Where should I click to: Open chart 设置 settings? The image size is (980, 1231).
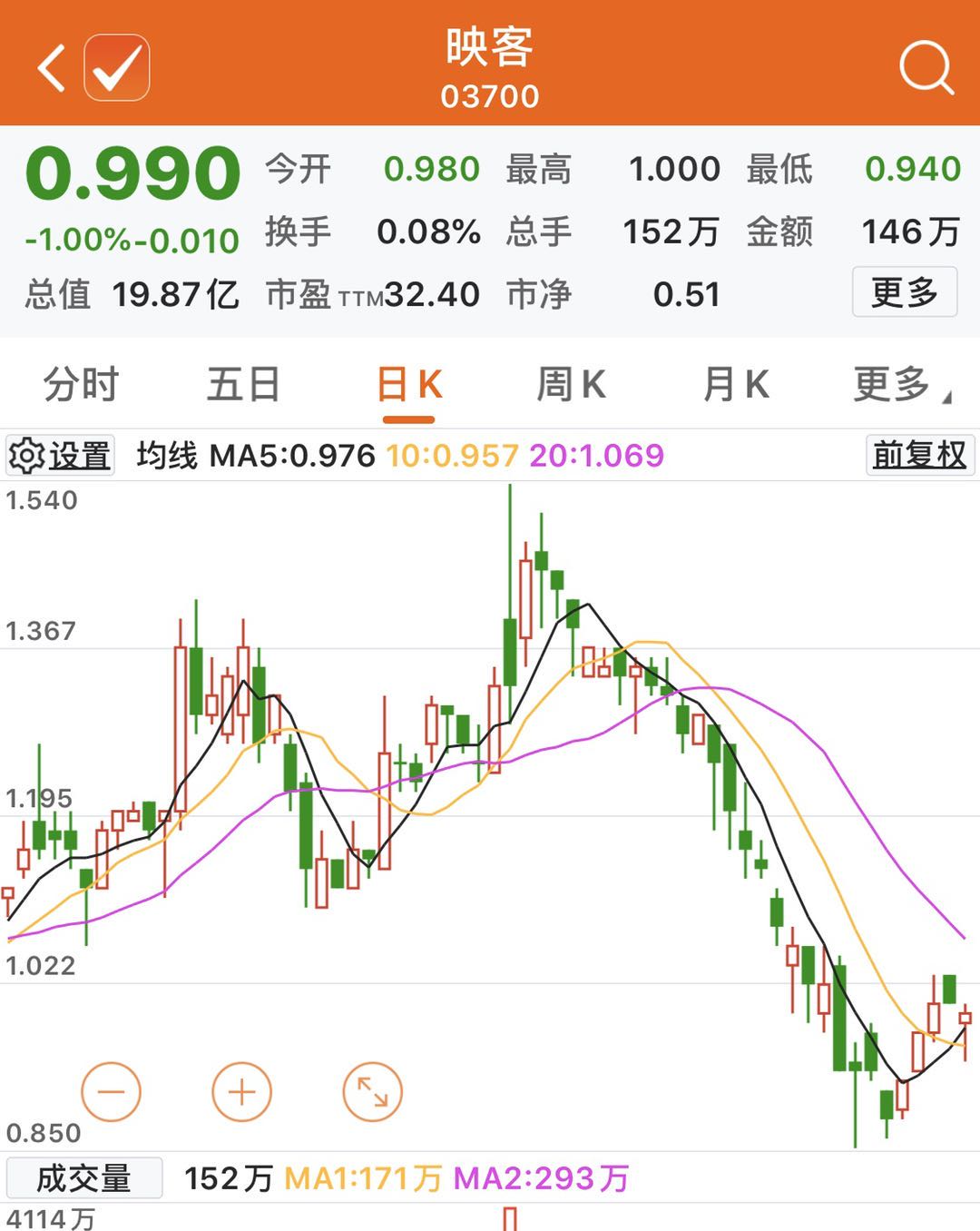(x=60, y=455)
